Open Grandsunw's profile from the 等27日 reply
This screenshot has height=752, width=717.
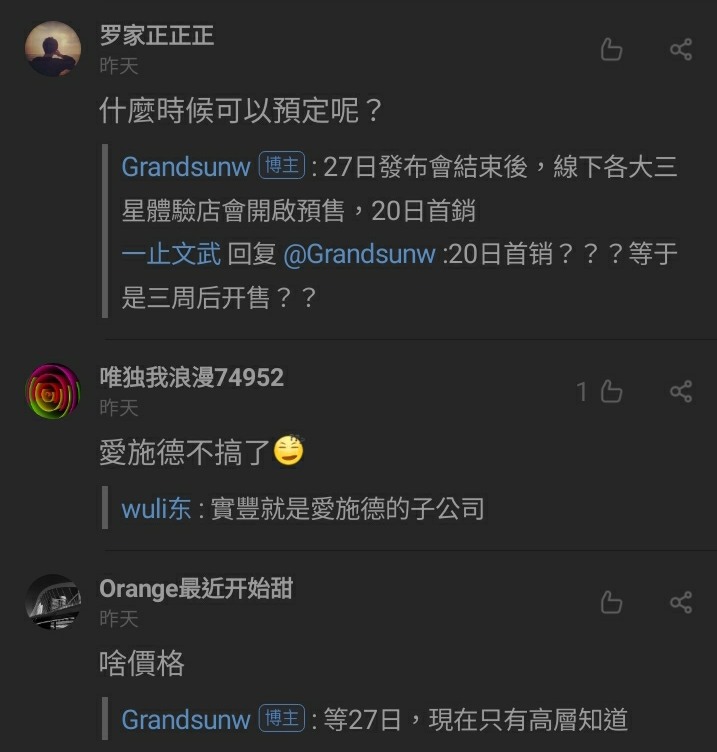(x=186, y=719)
